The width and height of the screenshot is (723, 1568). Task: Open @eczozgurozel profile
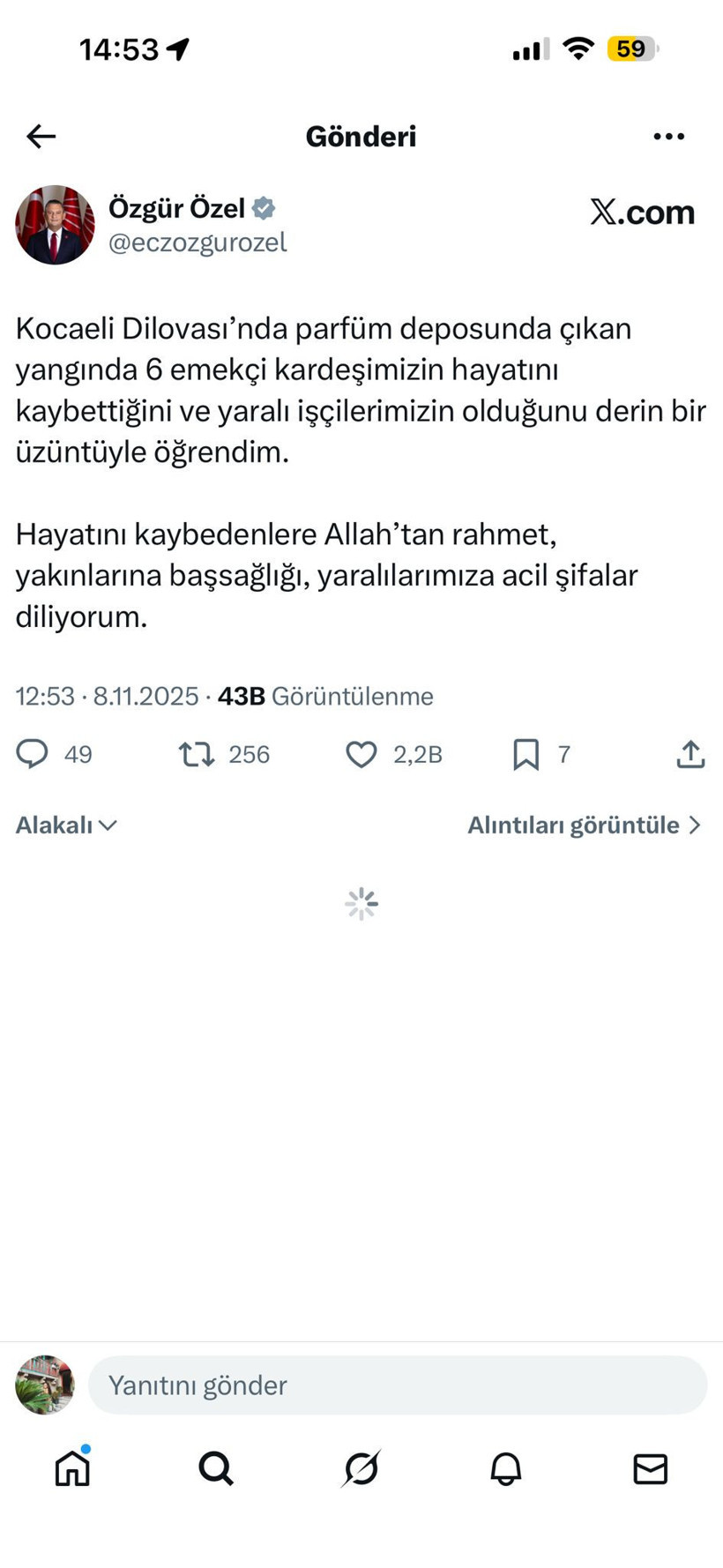(198, 242)
